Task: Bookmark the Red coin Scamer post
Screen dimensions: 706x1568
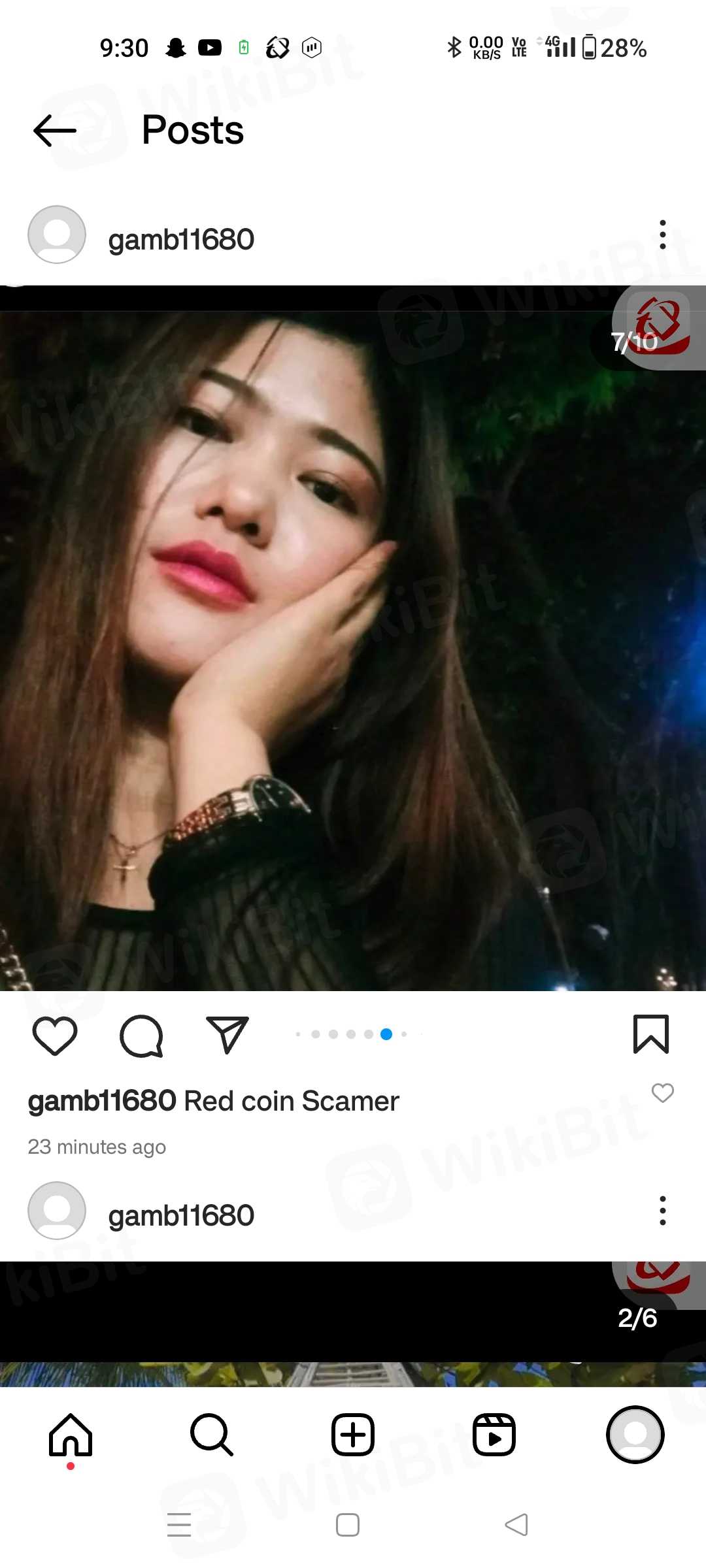Action: (x=650, y=1034)
